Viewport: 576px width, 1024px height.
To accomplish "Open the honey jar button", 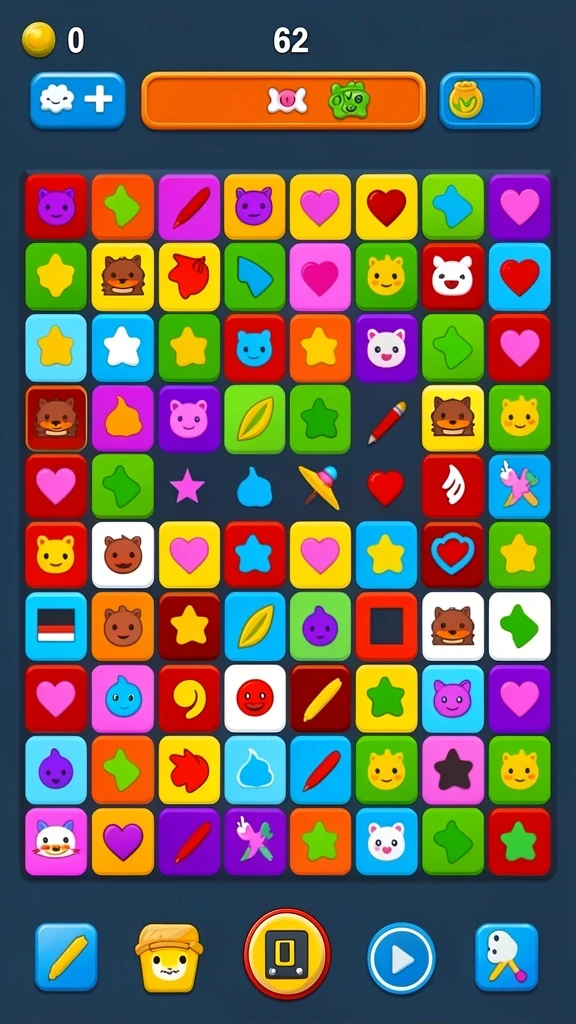I will tap(490, 101).
